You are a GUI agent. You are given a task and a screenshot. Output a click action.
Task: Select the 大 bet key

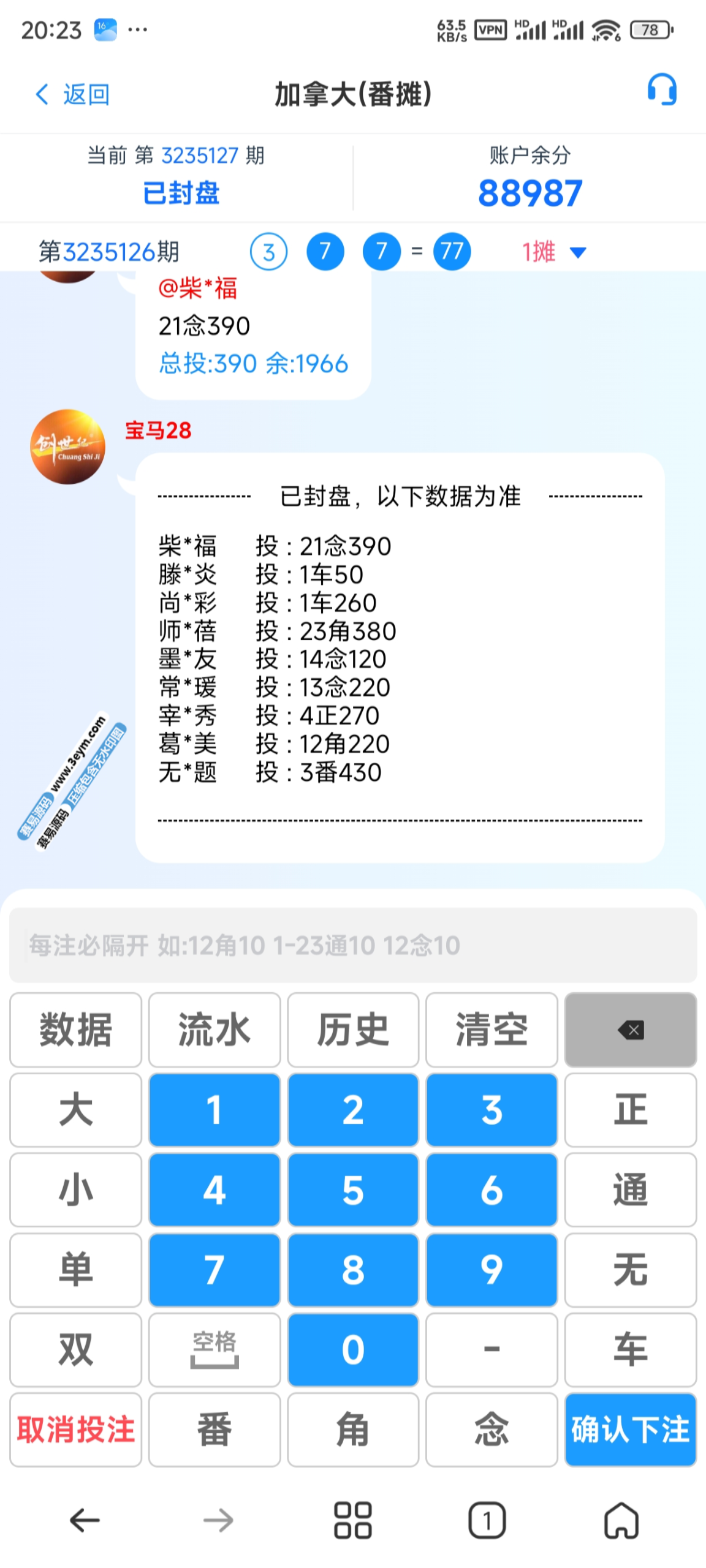(75, 1110)
